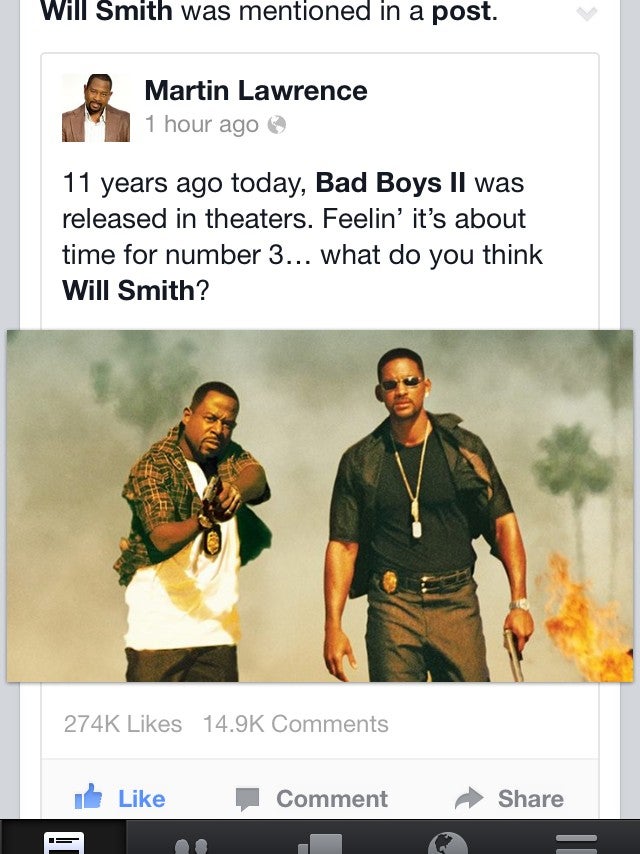640x854 pixels.
Task: Open the More menu tab
Action: click(x=576, y=840)
